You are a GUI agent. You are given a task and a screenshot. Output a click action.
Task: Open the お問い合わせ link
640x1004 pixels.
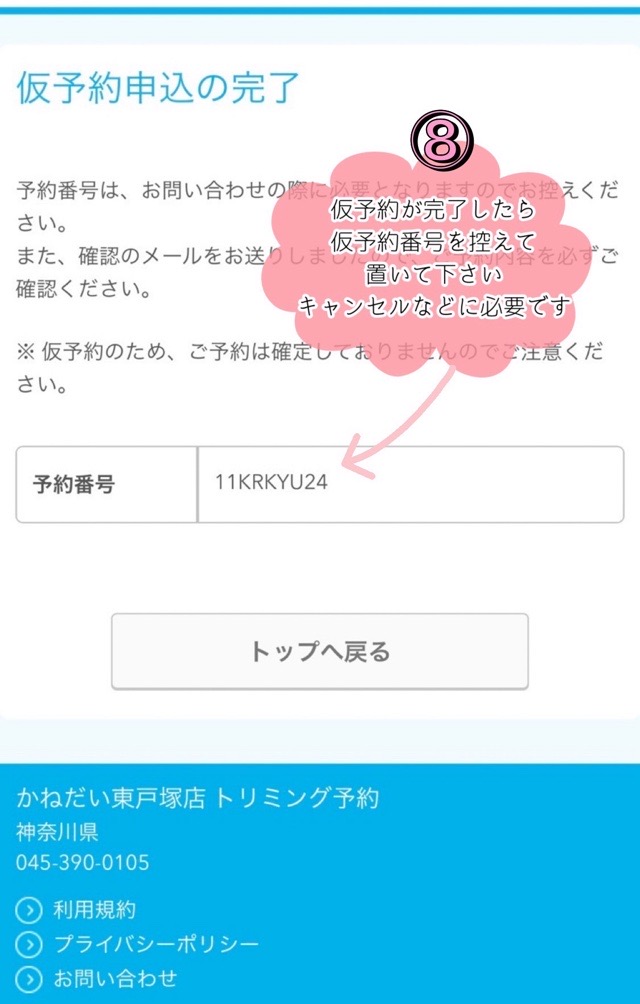[x=114, y=978]
